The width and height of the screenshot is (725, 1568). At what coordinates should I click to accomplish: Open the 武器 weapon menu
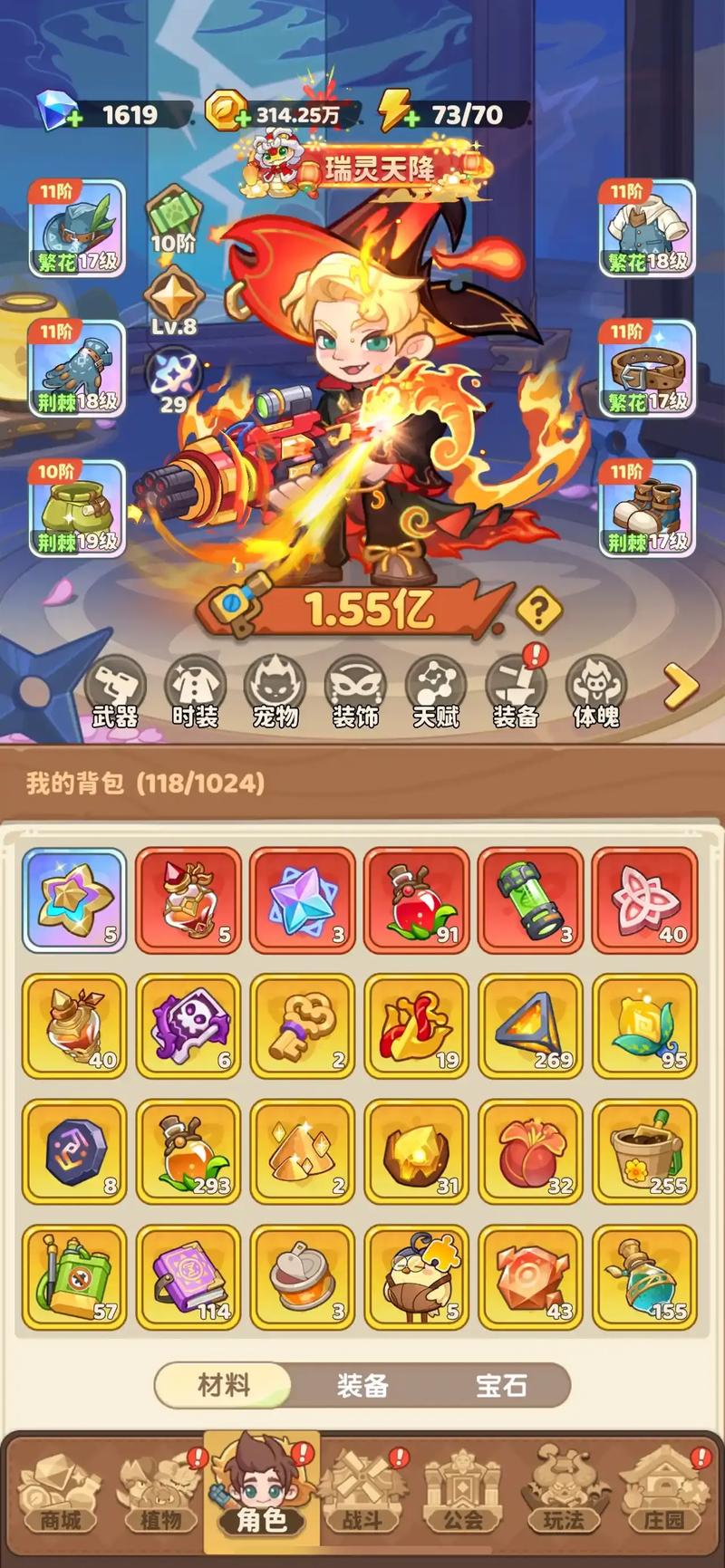pos(115,692)
